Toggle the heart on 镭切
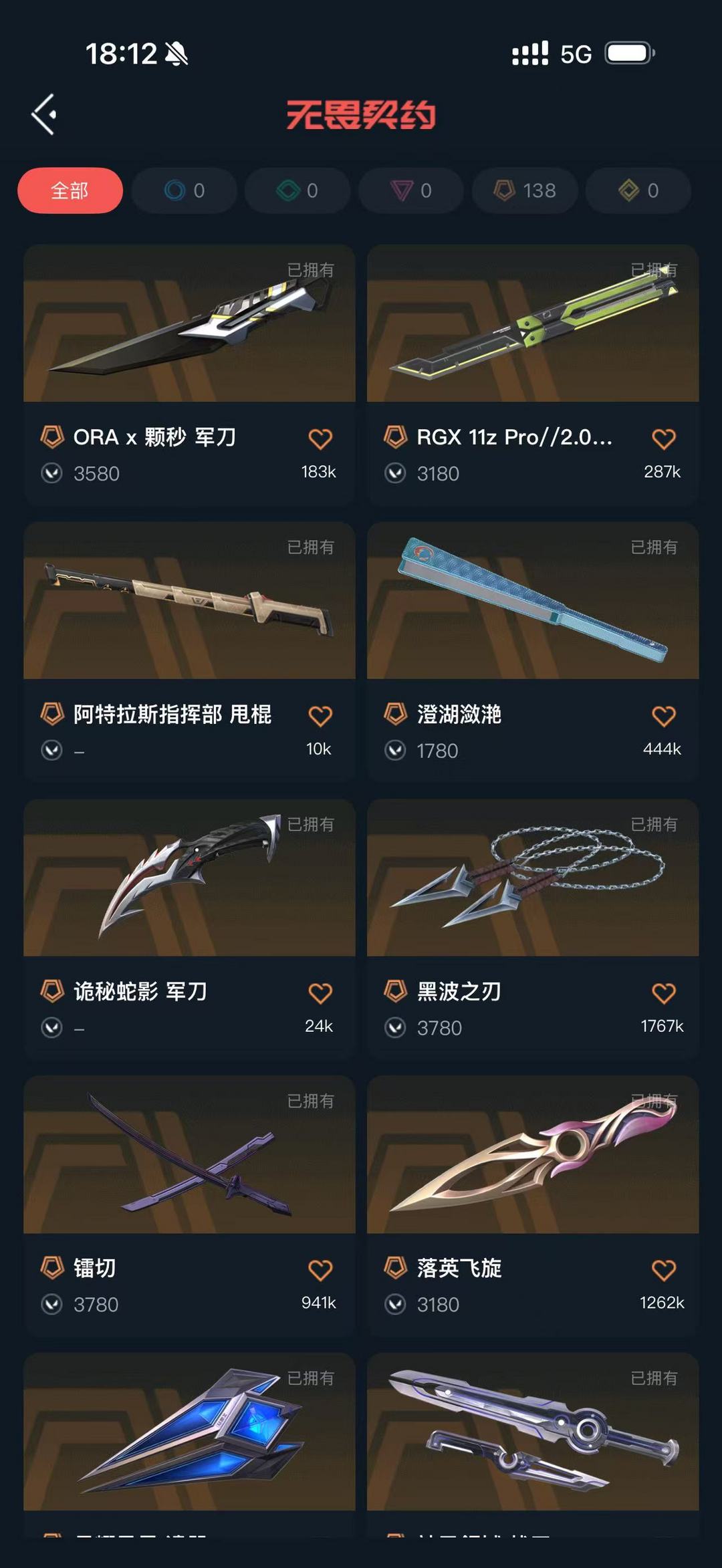This screenshot has height=1568, width=722. (x=321, y=1267)
